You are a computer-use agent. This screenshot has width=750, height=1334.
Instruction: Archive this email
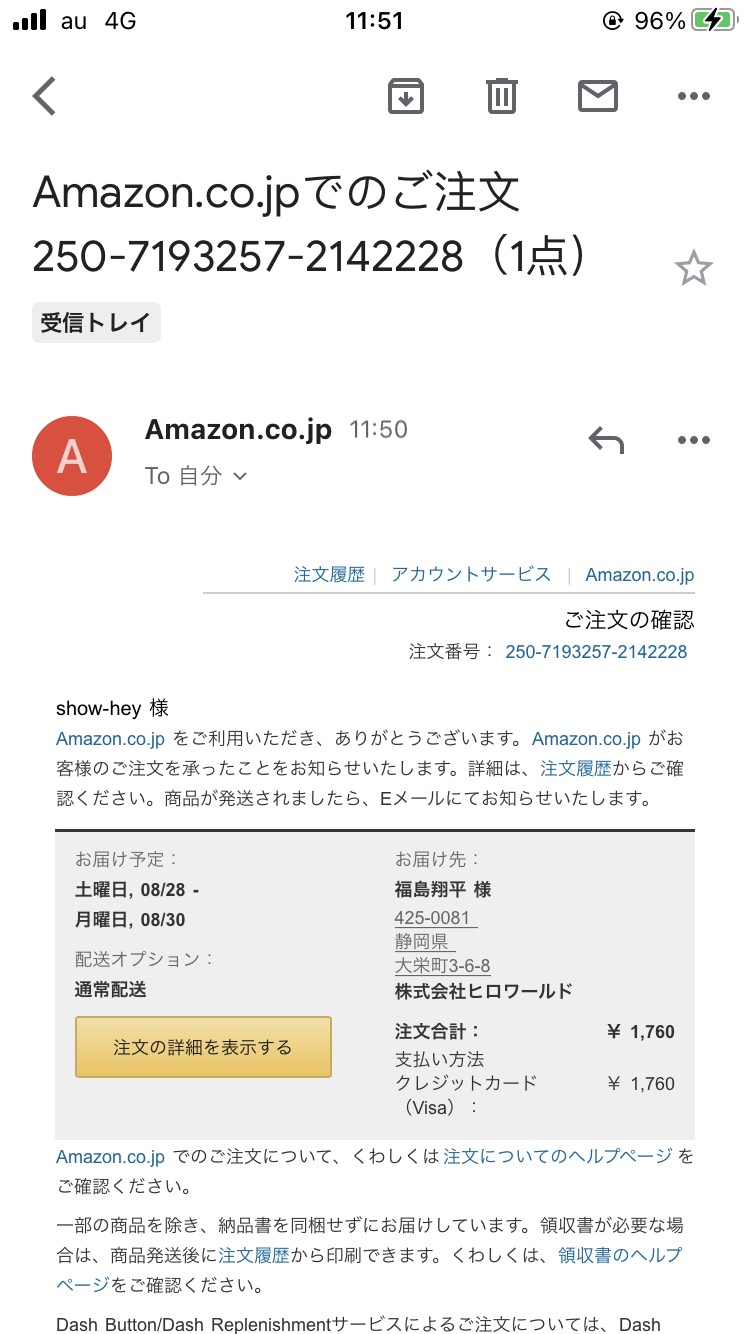[x=406, y=96]
